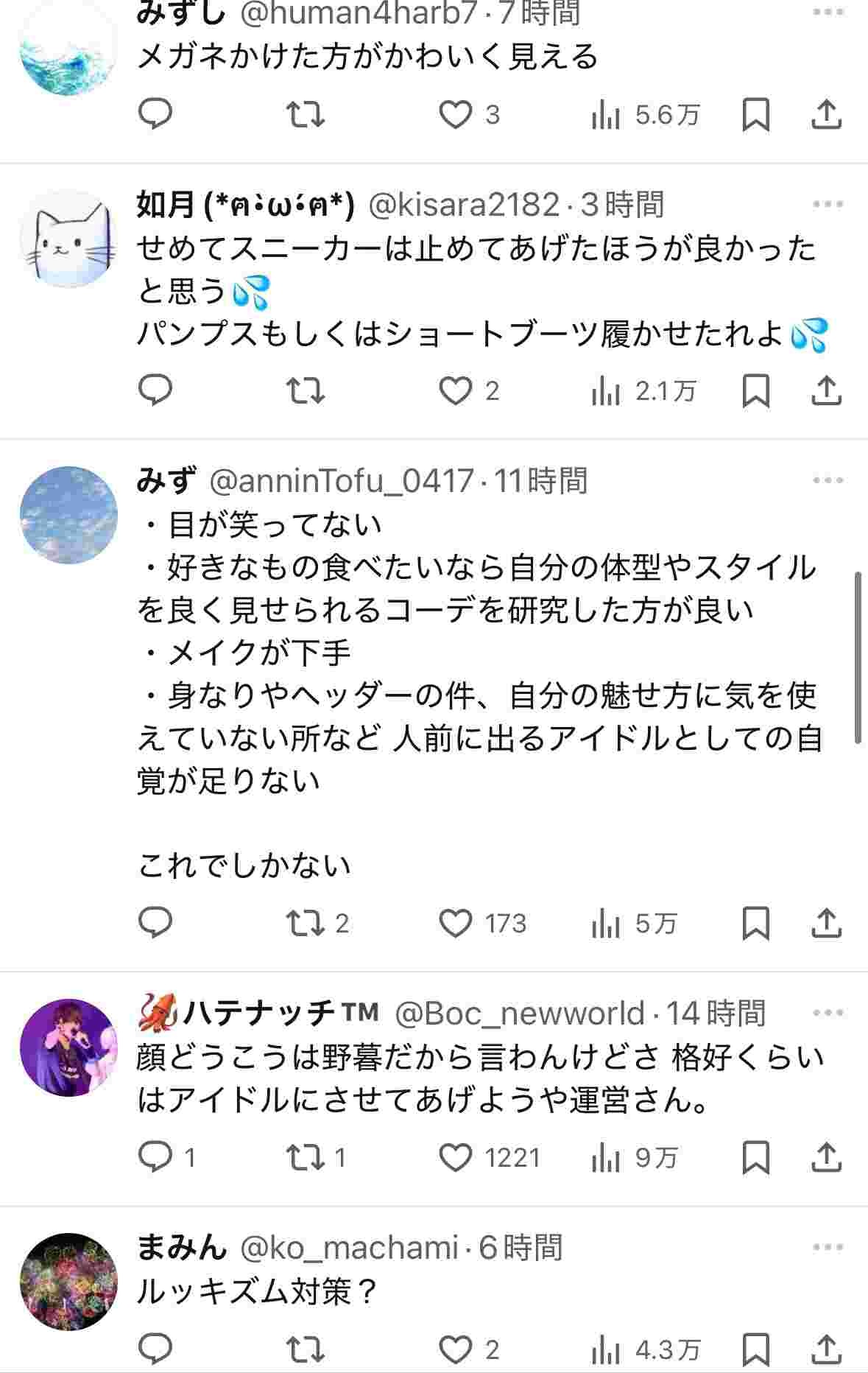
Task: Reply to みず's comment
Action: click(155, 923)
